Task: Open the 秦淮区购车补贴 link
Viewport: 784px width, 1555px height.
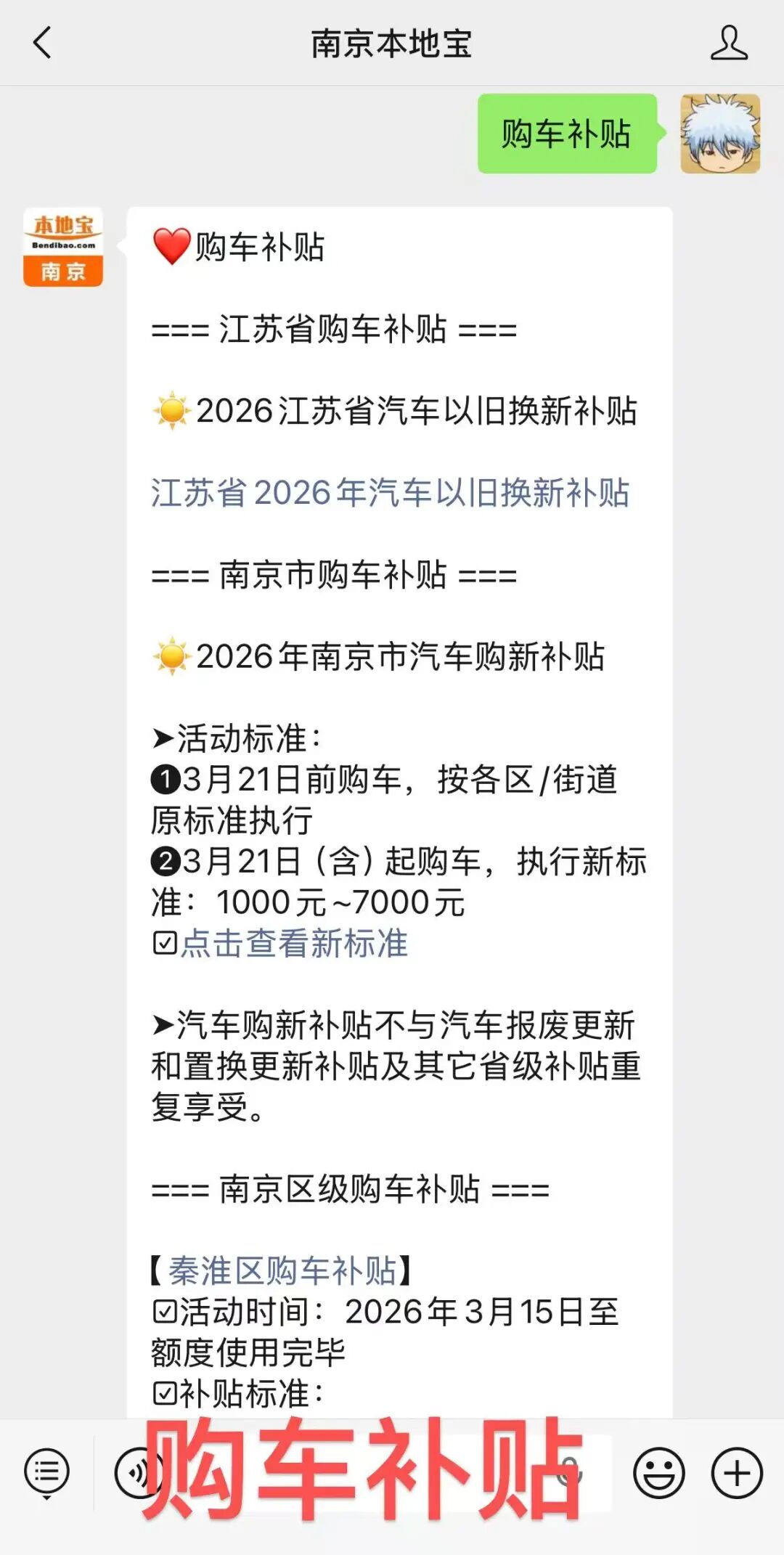Action: pos(282,1270)
